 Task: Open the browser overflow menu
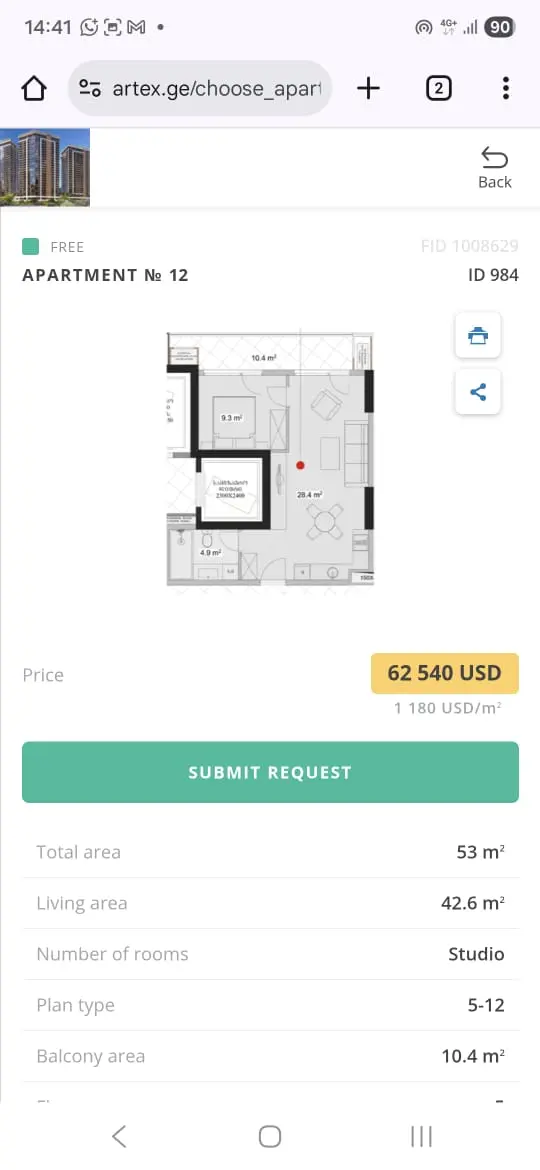tap(506, 89)
